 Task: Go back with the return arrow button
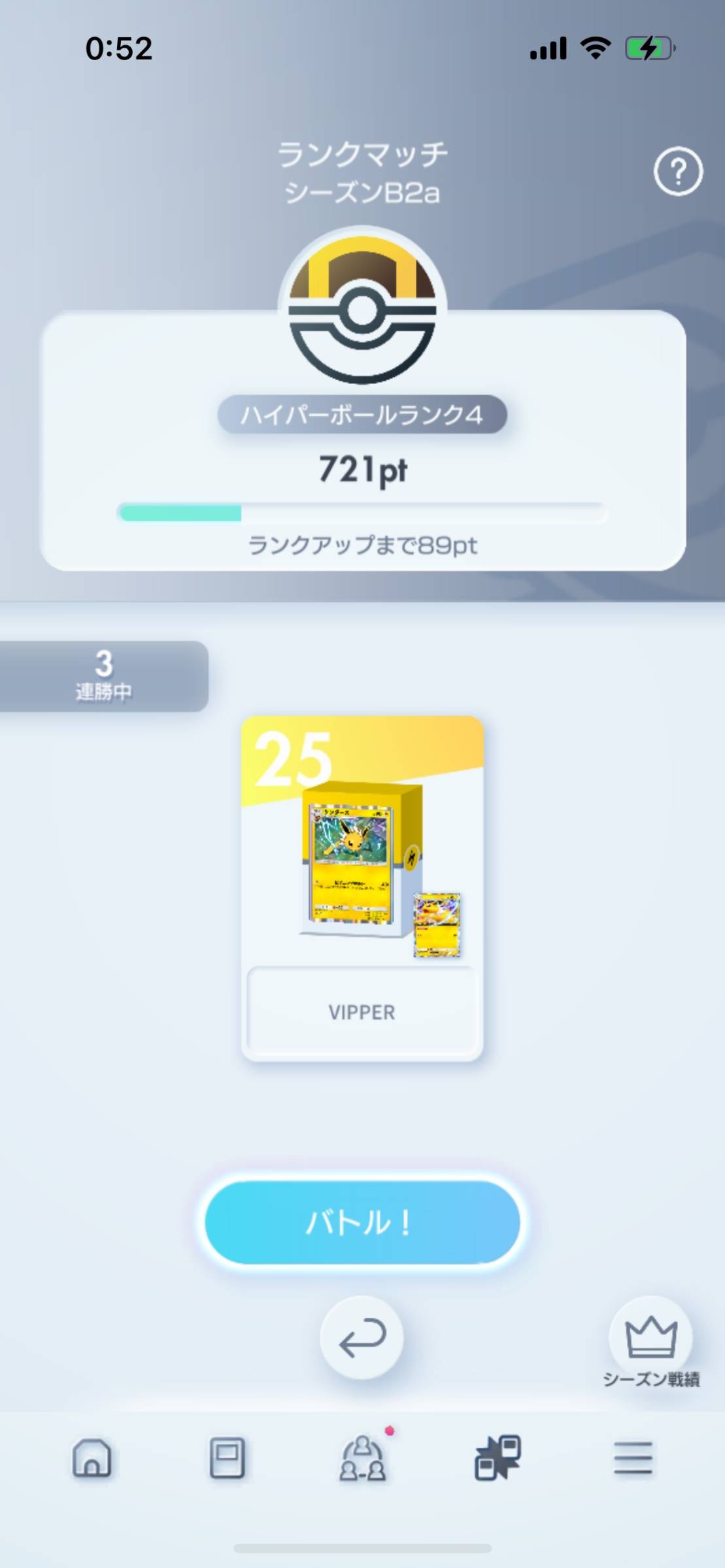coord(362,1337)
